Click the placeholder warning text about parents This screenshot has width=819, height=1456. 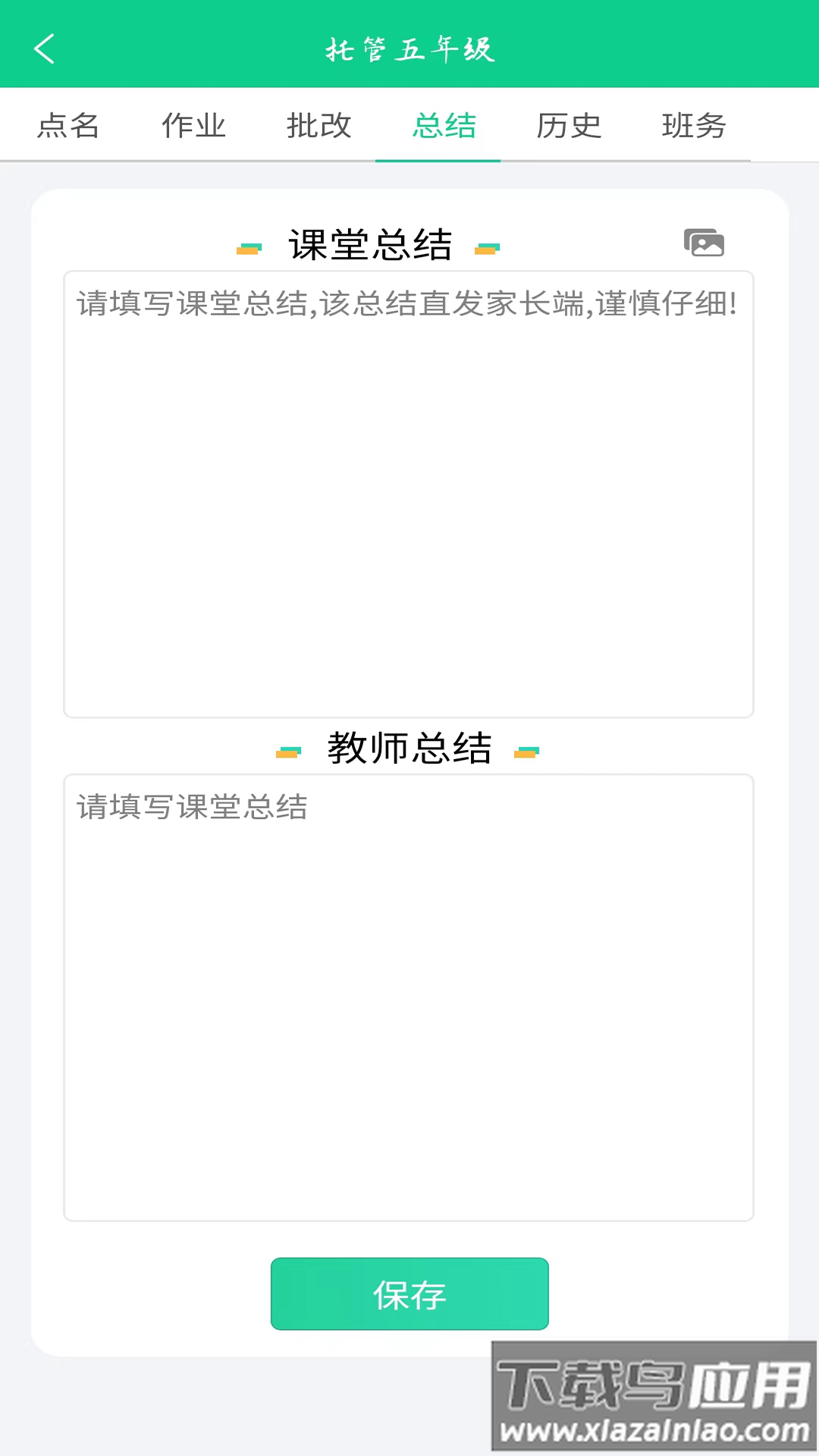(x=405, y=306)
